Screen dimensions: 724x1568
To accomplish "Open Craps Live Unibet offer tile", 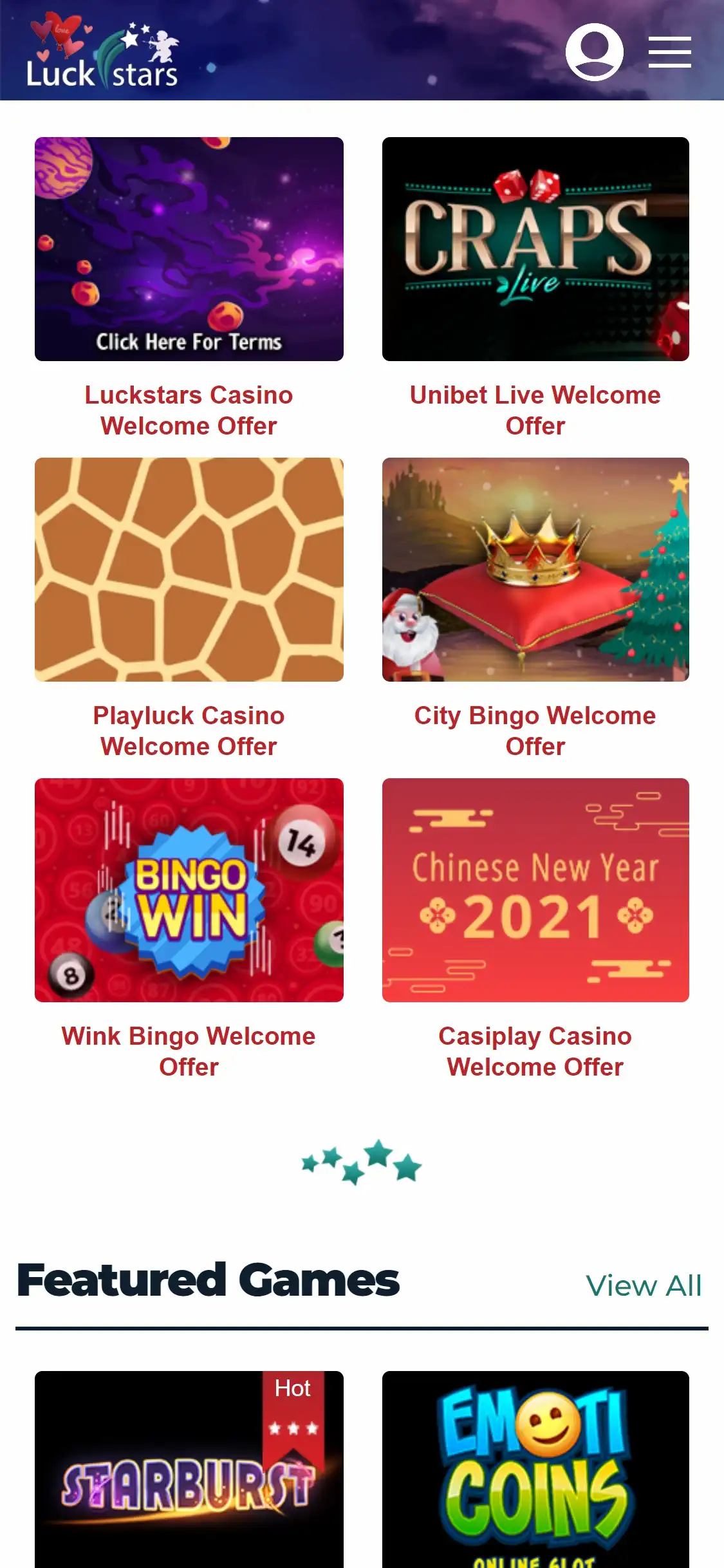I will pyautogui.click(x=535, y=249).
